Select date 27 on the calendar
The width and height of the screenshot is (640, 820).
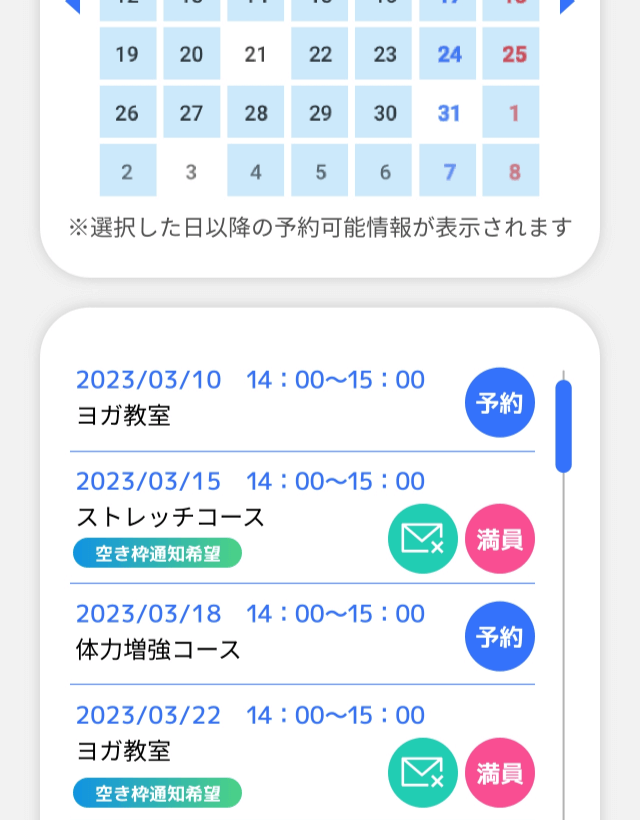[x=191, y=113]
